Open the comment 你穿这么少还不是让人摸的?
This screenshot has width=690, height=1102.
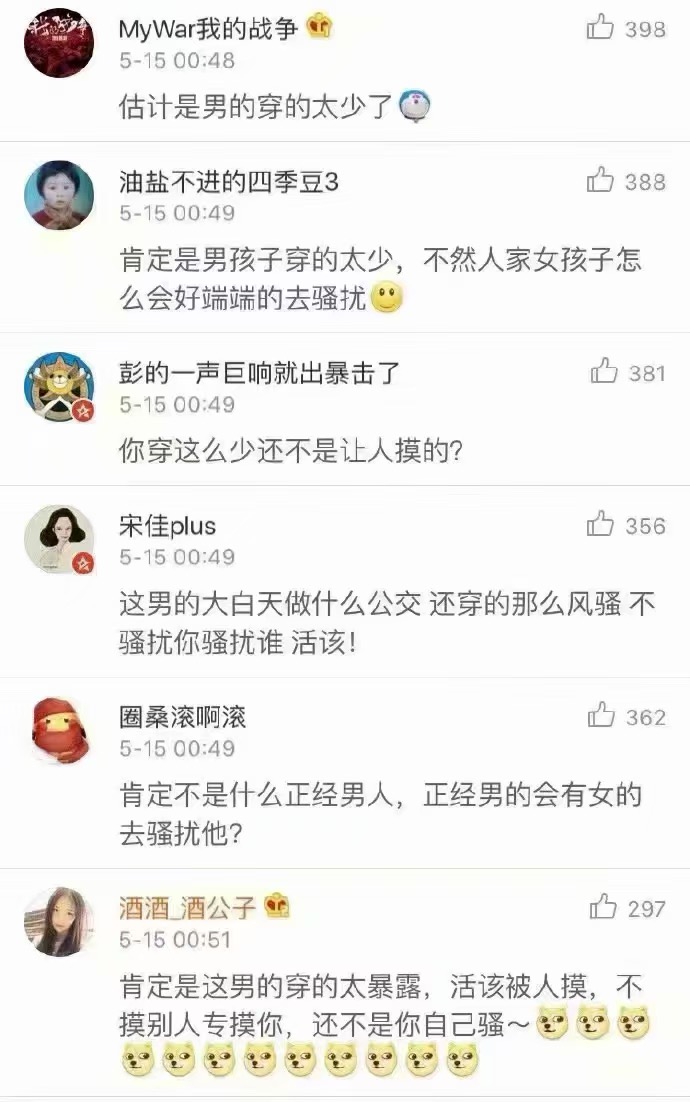tap(290, 450)
